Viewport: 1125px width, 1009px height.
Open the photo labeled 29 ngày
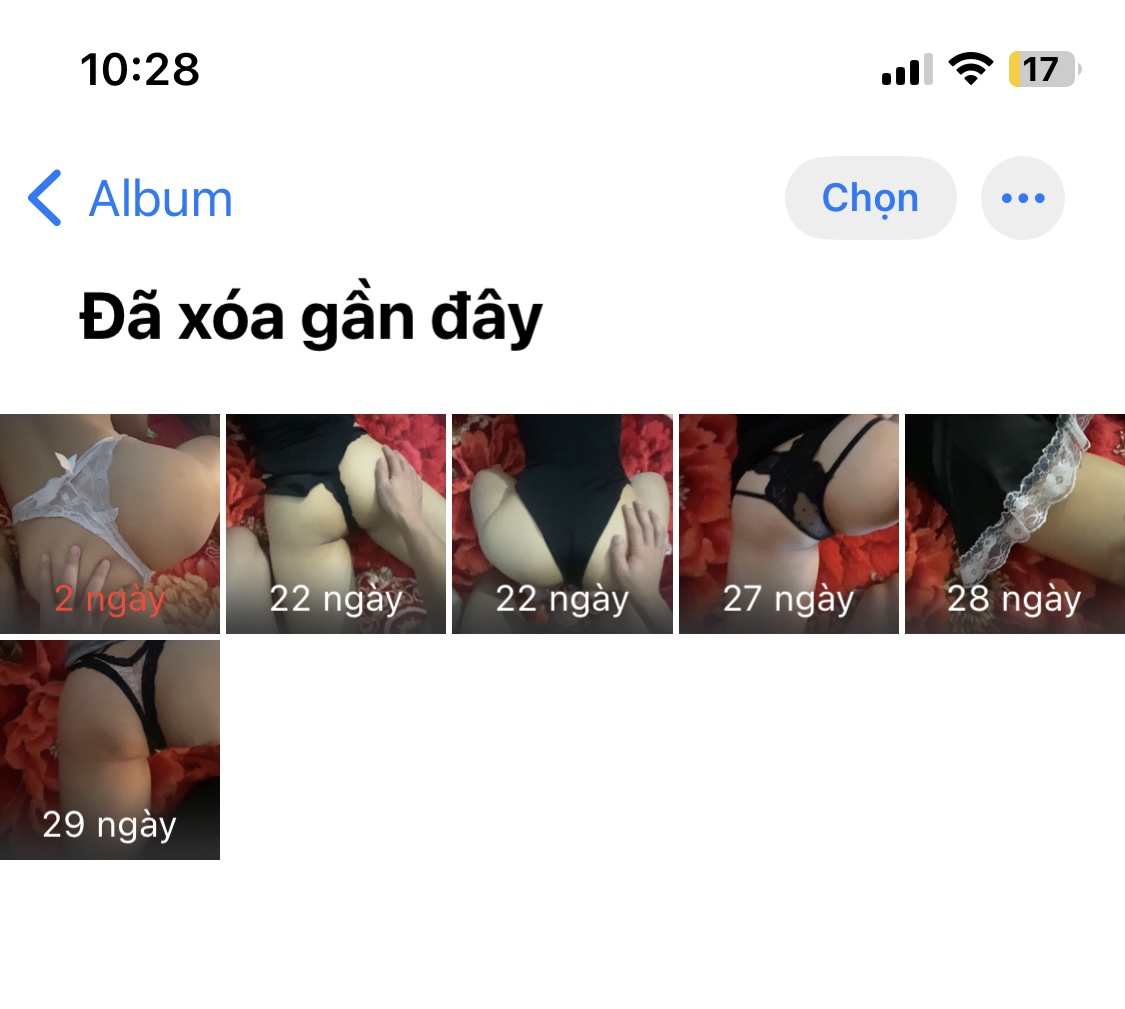tap(109, 749)
